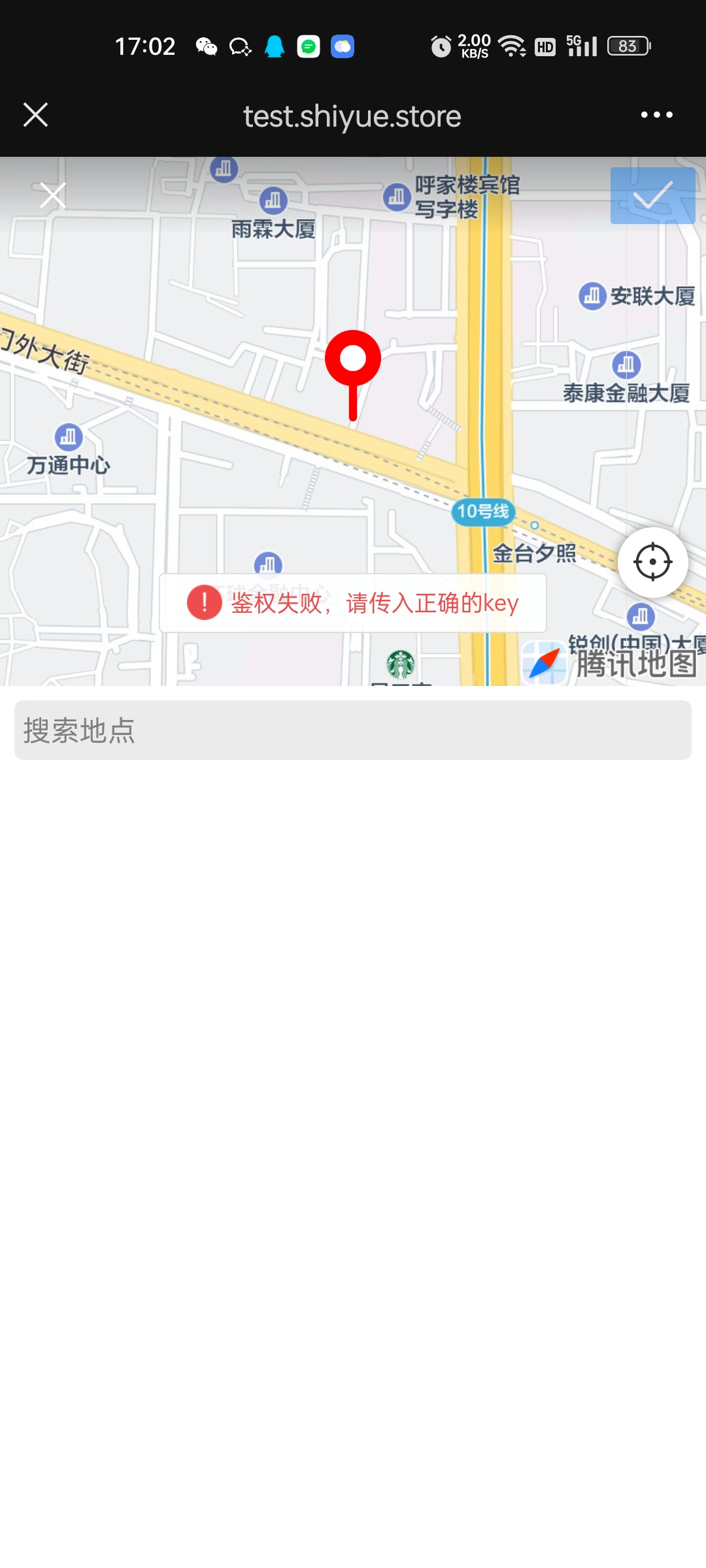Screen dimensions: 706x1568
Task: Recenter map to my current location
Action: click(x=652, y=562)
